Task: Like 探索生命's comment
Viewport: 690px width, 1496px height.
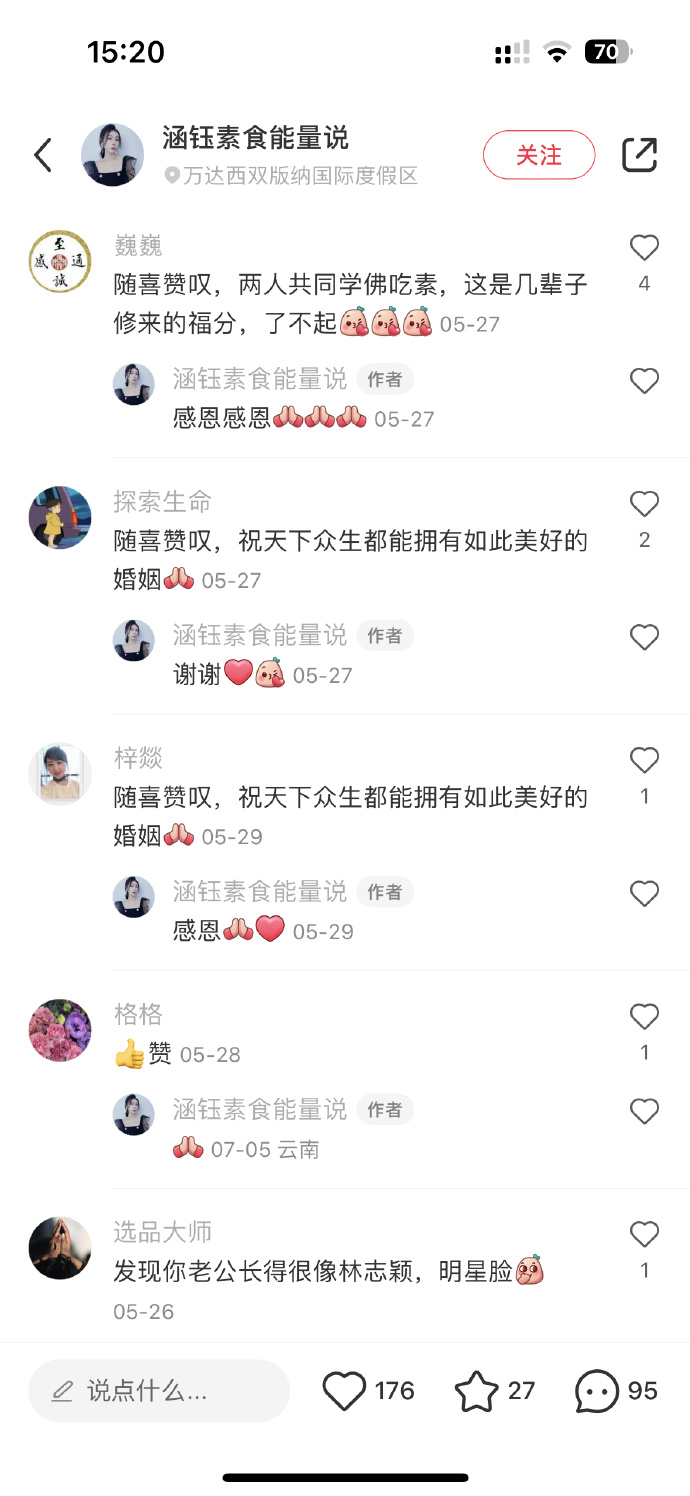Action: pos(644,504)
